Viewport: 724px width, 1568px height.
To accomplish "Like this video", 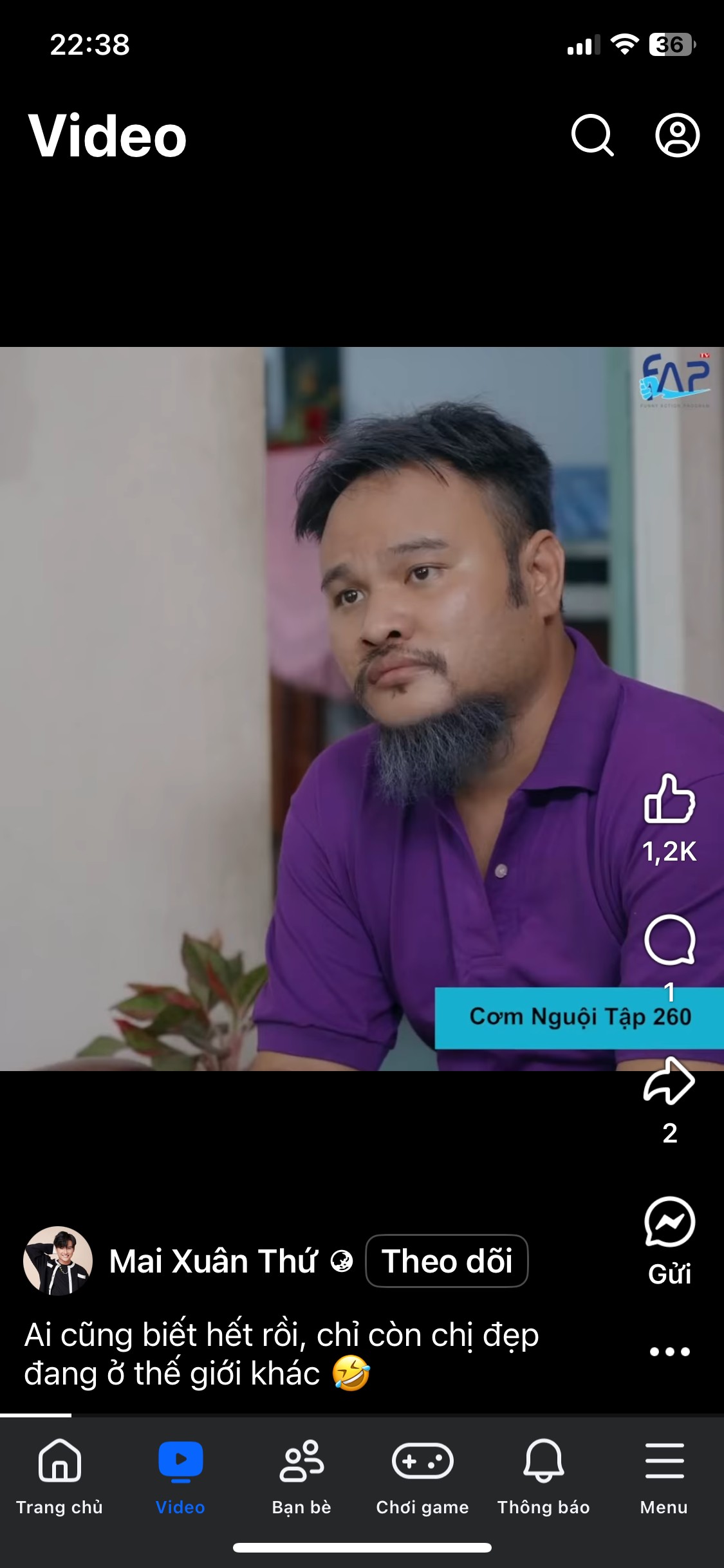I will point(669,799).
